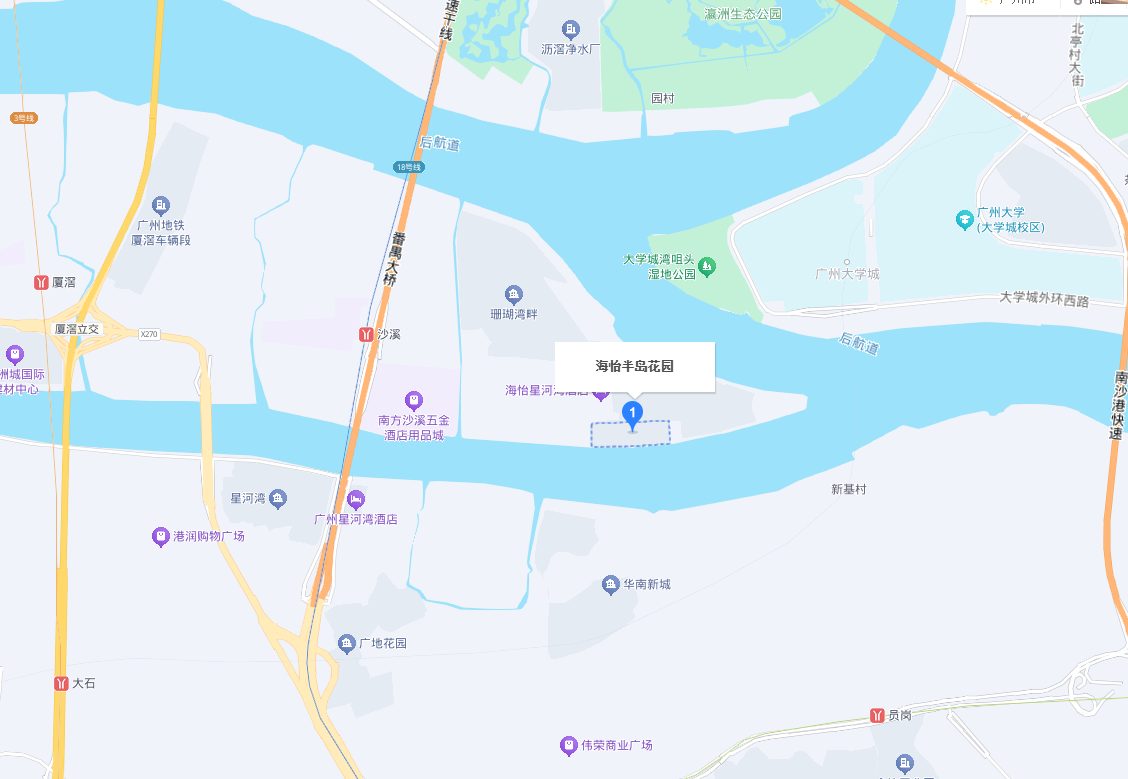Open the 海怡丰岛花园 info label

coord(635,366)
